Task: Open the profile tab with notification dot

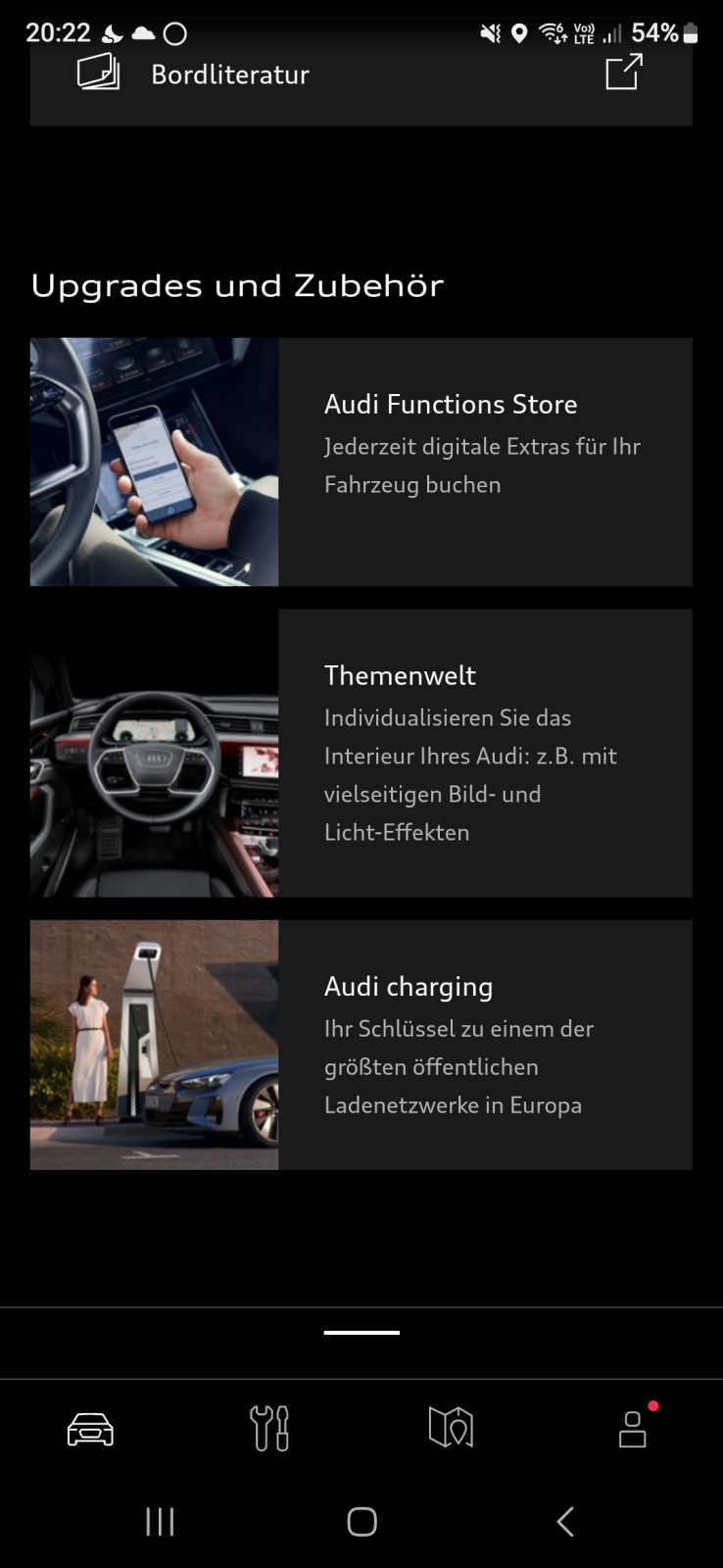Action: point(633,1429)
